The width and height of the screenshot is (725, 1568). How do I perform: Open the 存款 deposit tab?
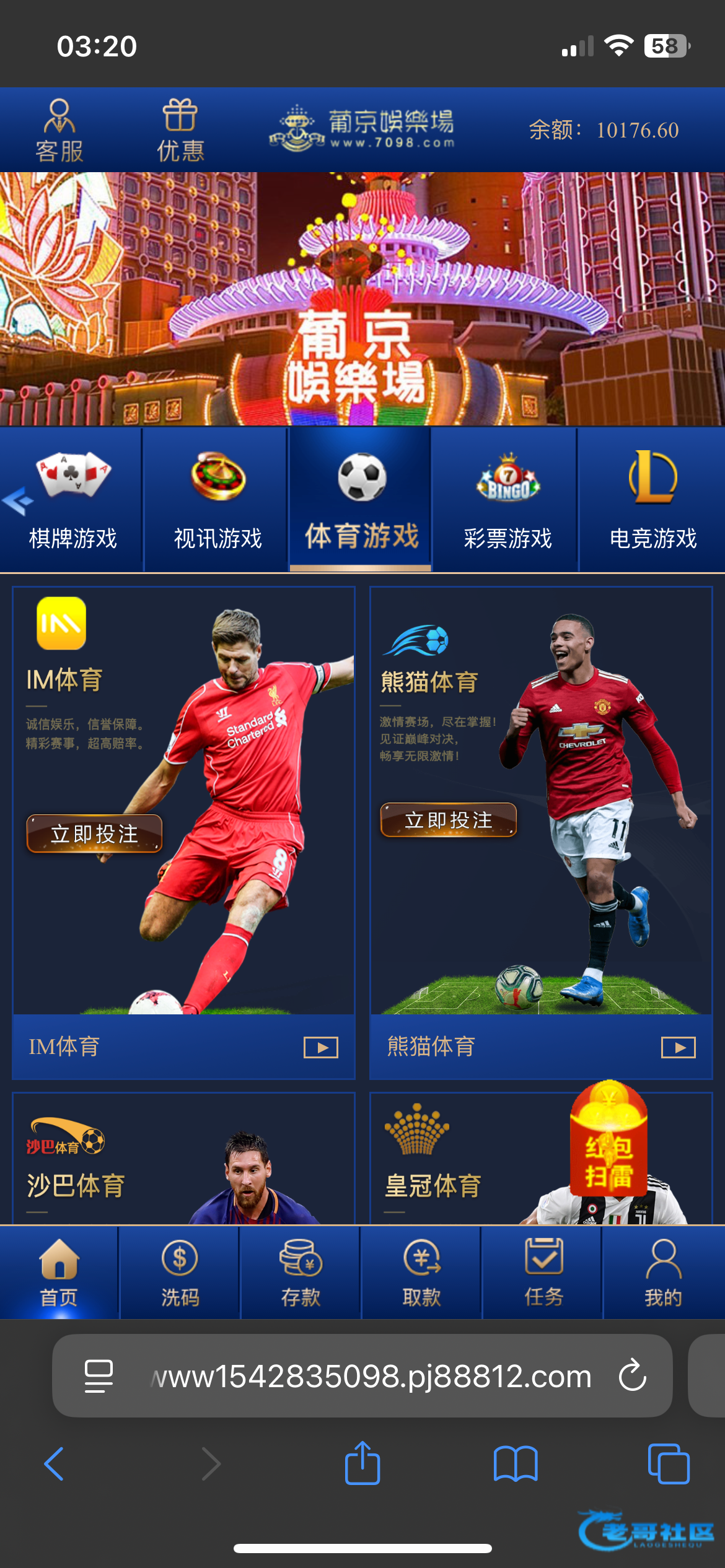pyautogui.click(x=301, y=1273)
